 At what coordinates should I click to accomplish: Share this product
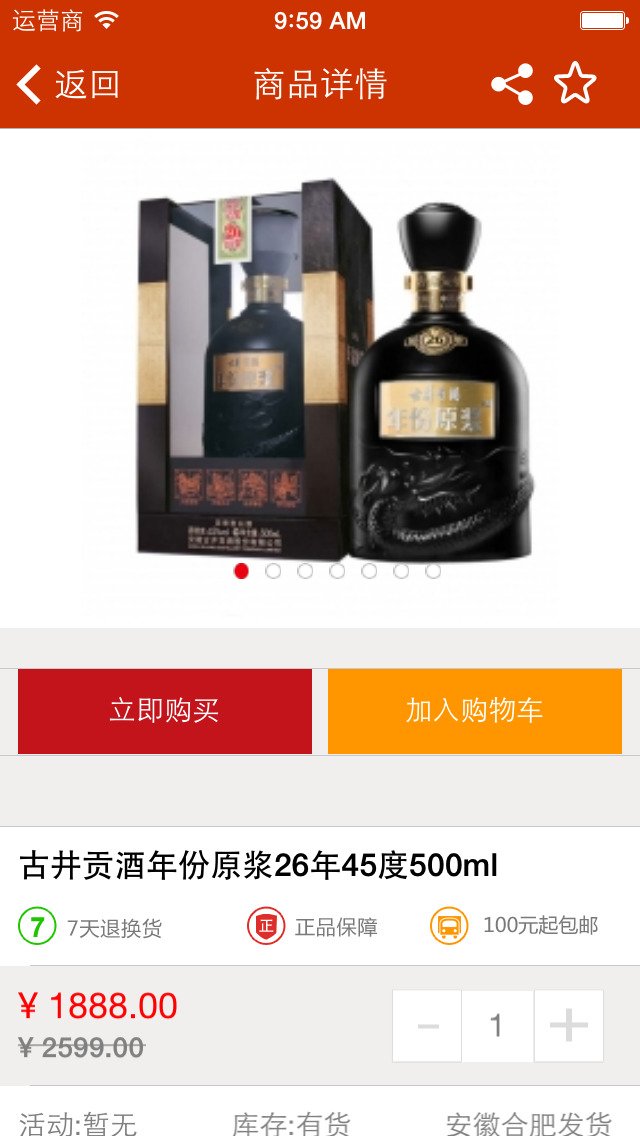(x=512, y=85)
